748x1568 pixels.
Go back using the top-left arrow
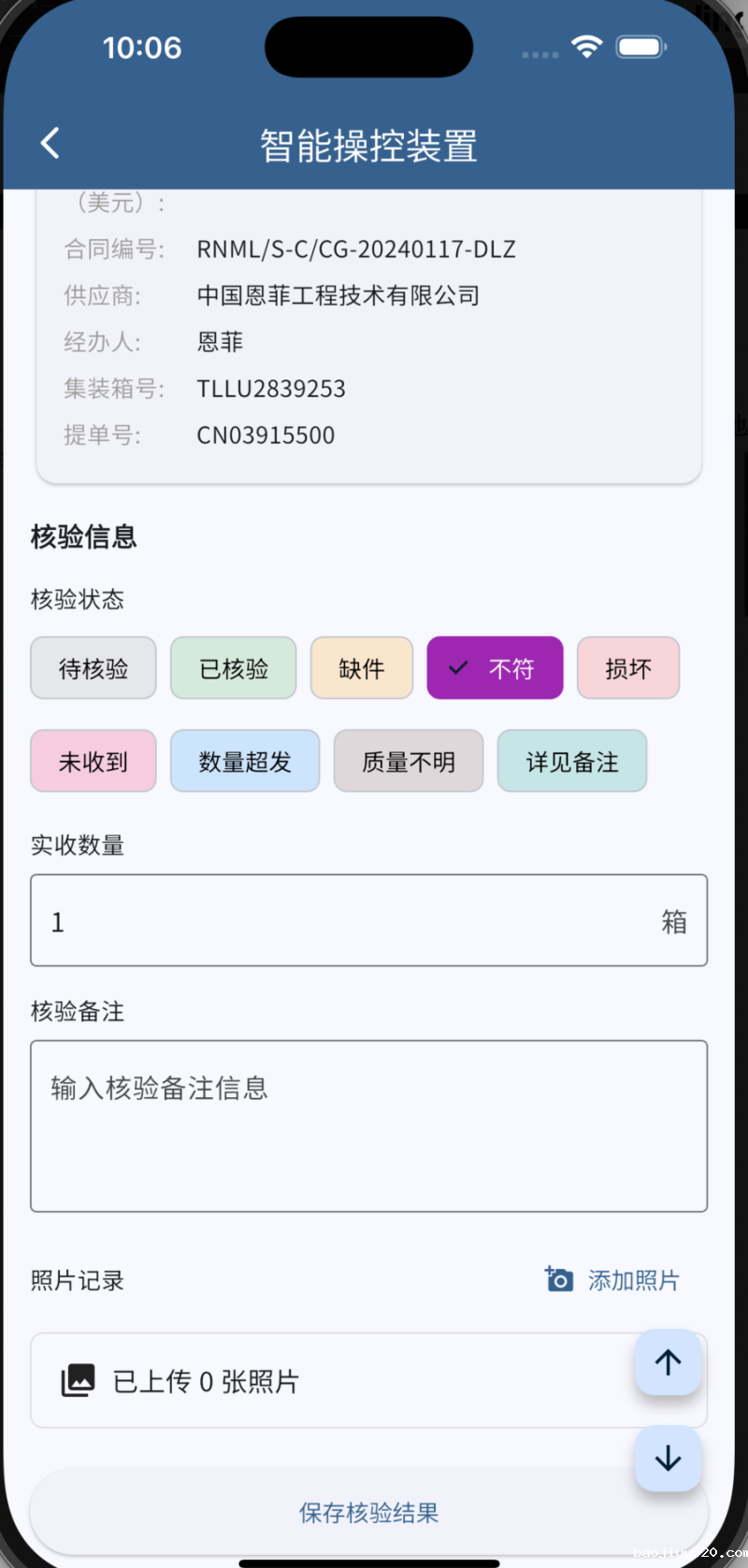point(50,143)
